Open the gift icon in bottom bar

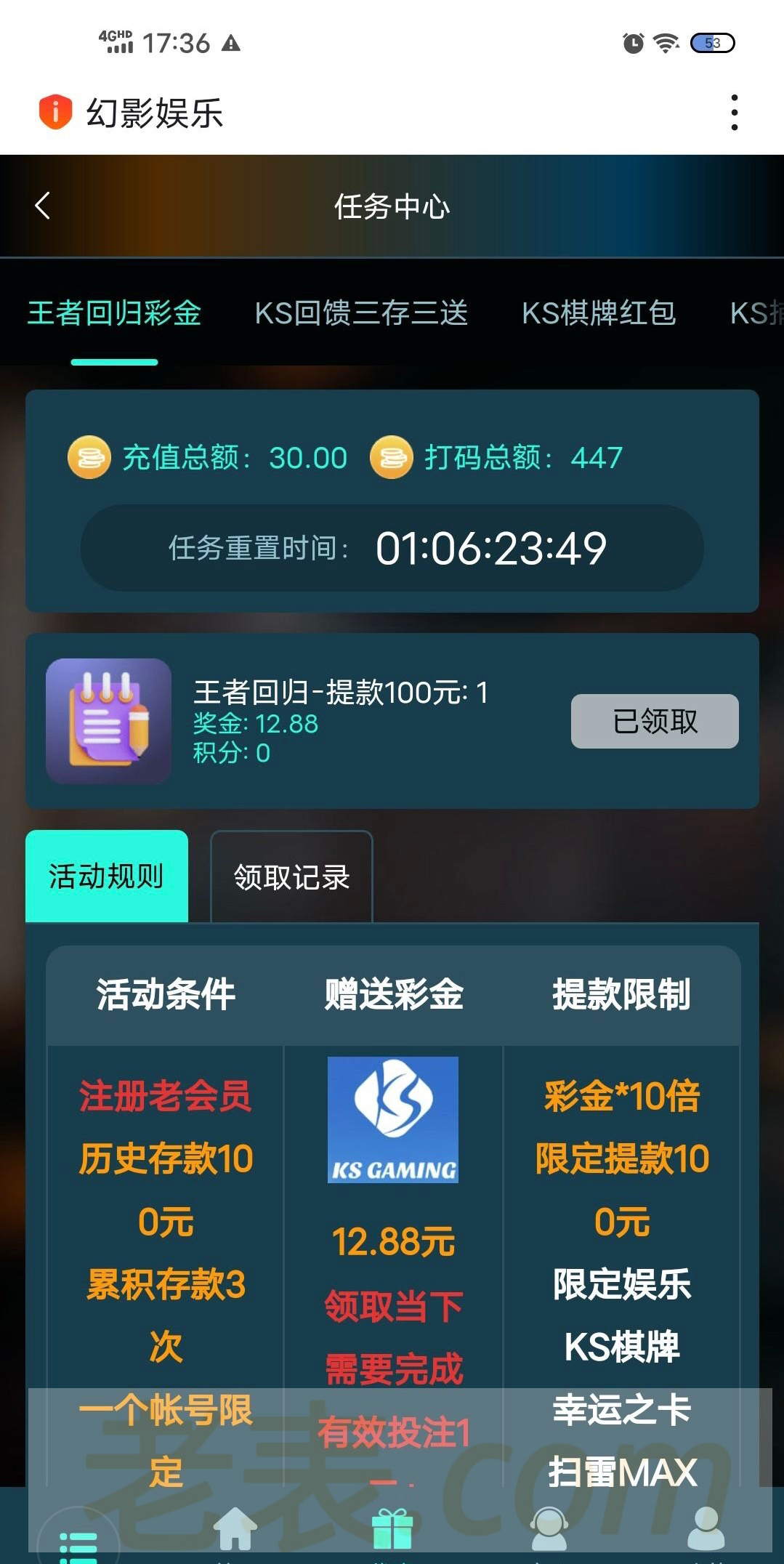coord(392,1529)
